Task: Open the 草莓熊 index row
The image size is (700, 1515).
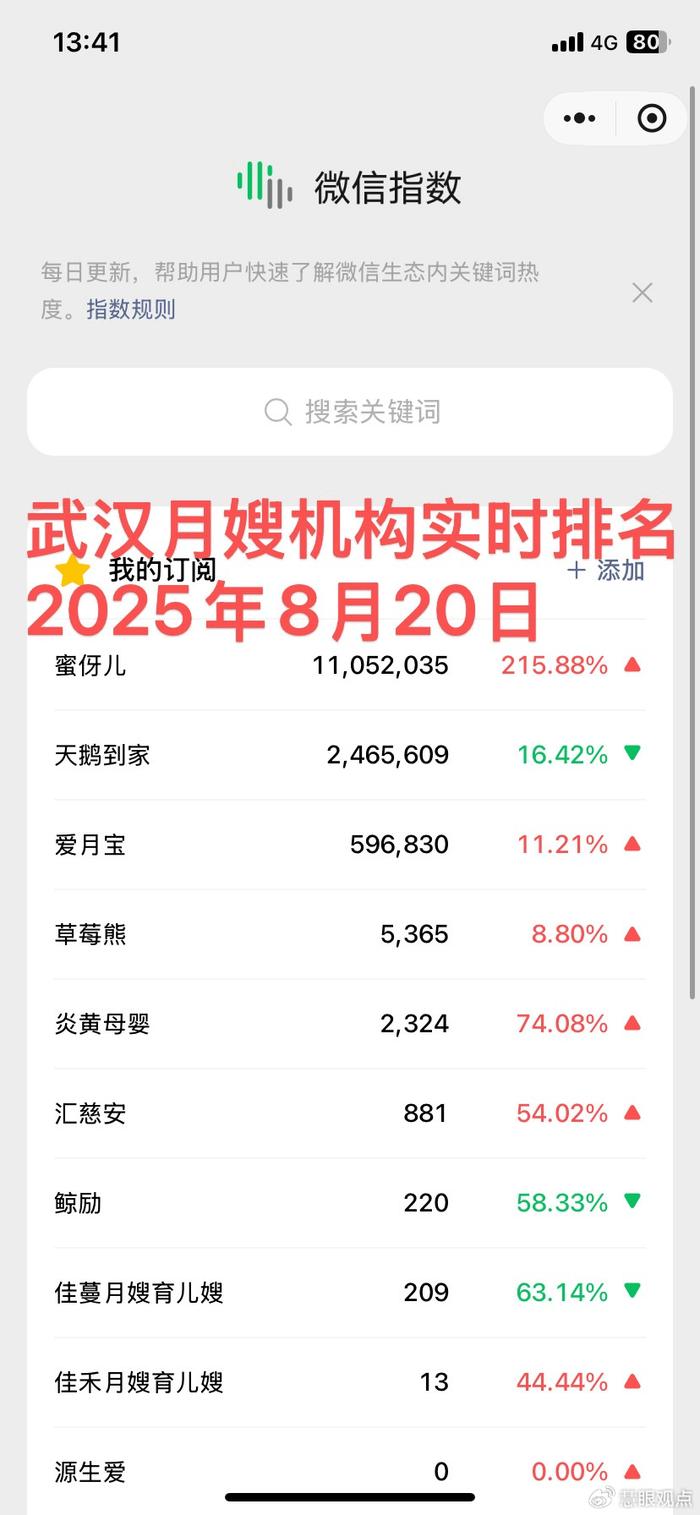Action: (x=350, y=934)
